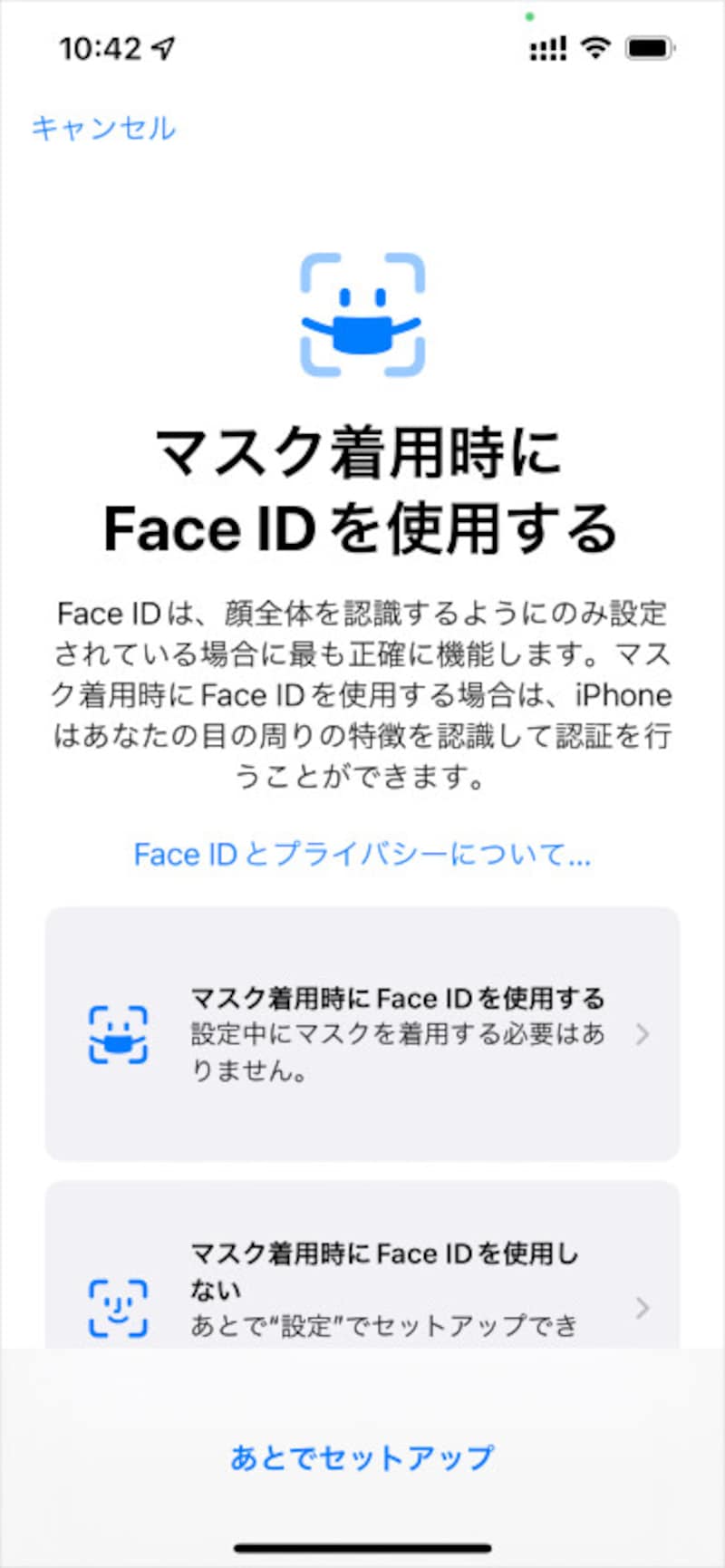Select 'マスク着用時にFace IDを使用する' option row
Image resolution: width=725 pixels, height=1568 pixels.
362,1033
